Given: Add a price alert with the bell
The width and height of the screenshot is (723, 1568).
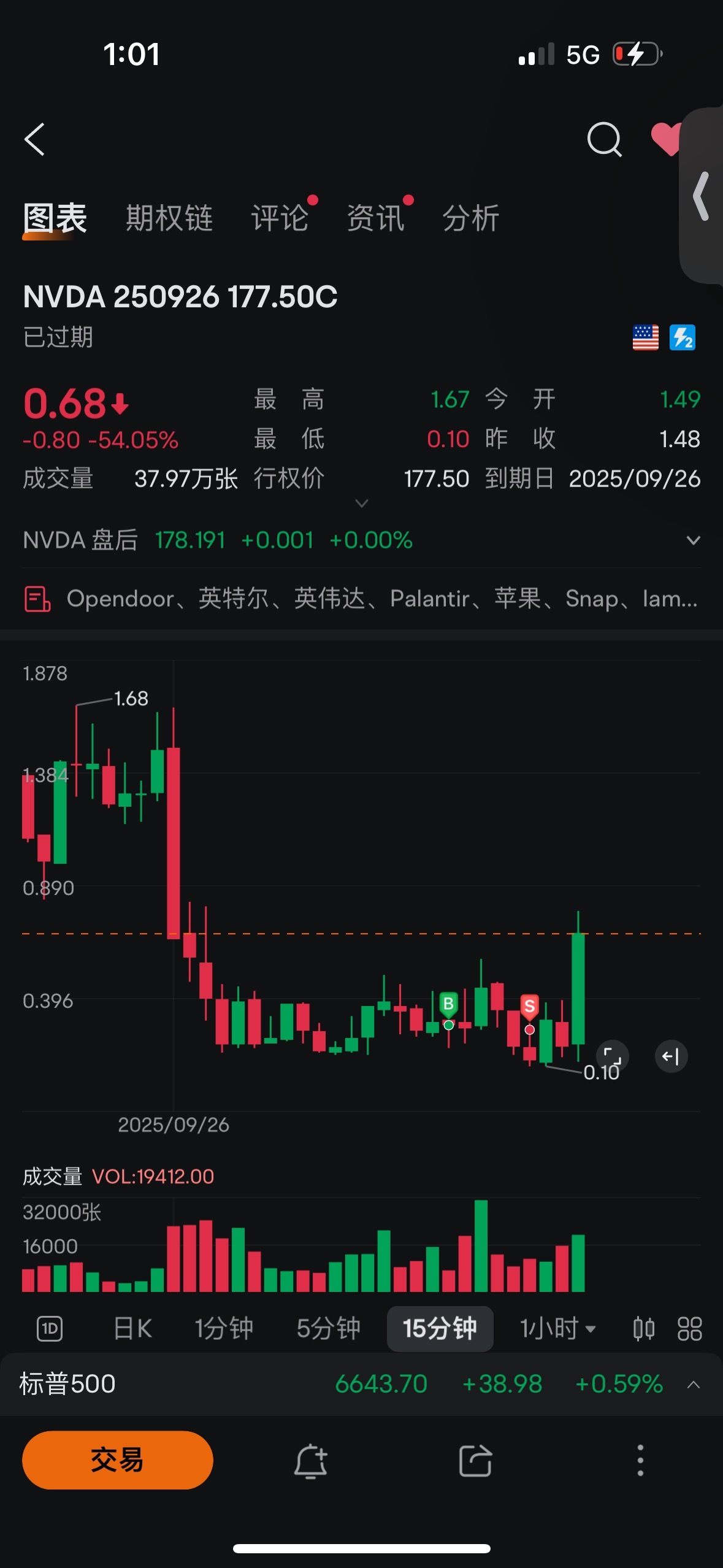Looking at the screenshot, I should coord(311,1461).
